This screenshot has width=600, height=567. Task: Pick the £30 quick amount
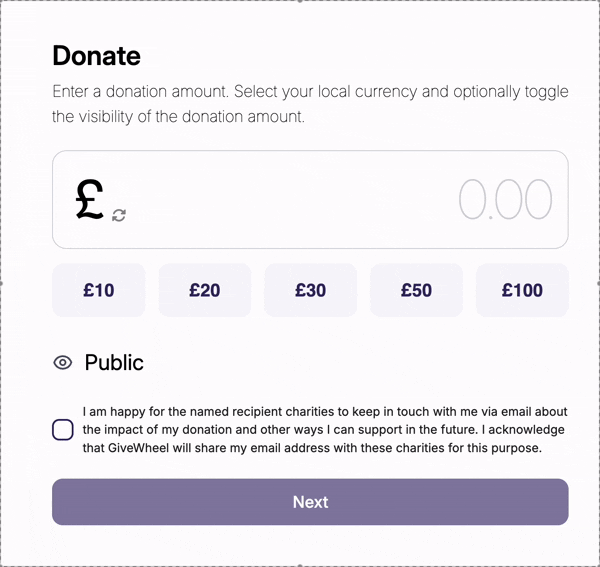tap(310, 290)
